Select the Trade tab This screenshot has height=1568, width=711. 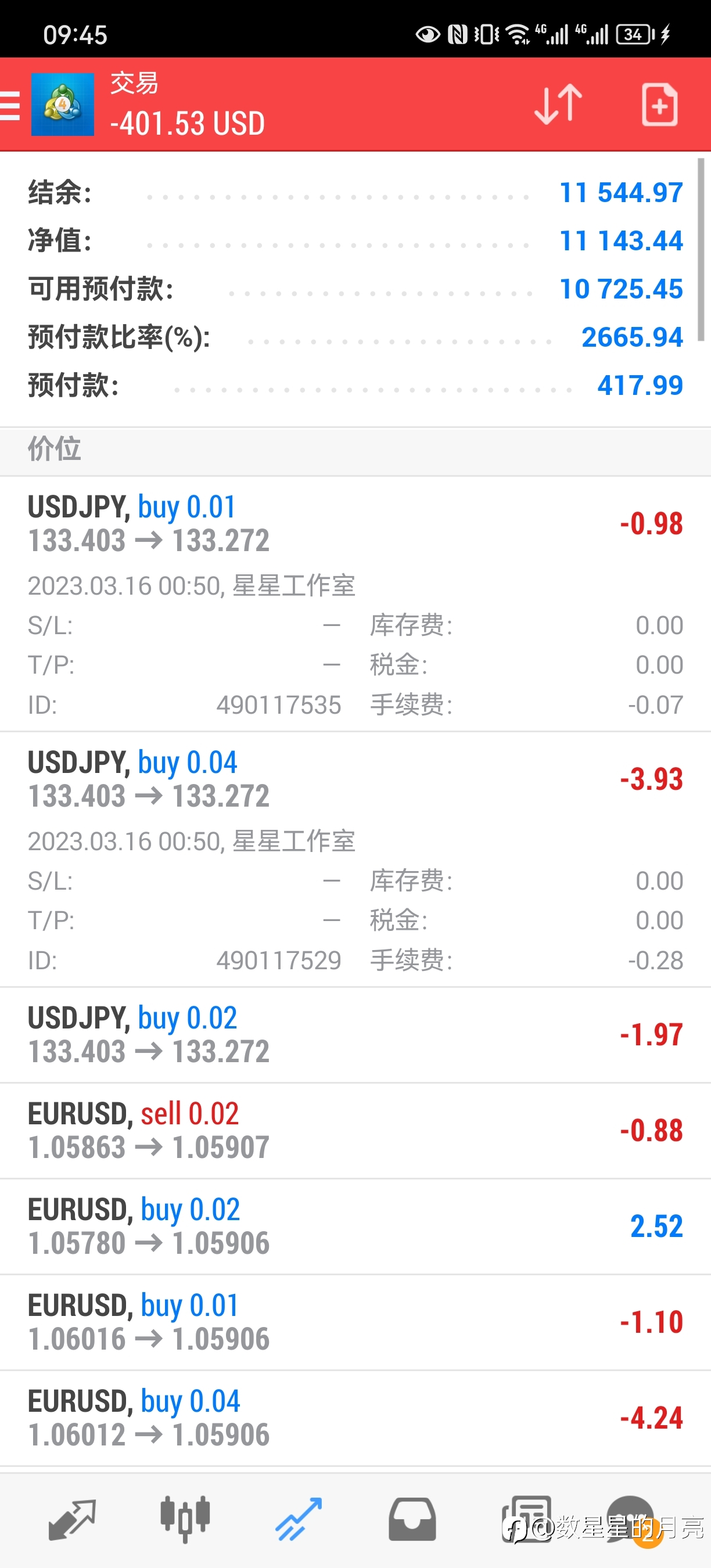tap(298, 1519)
